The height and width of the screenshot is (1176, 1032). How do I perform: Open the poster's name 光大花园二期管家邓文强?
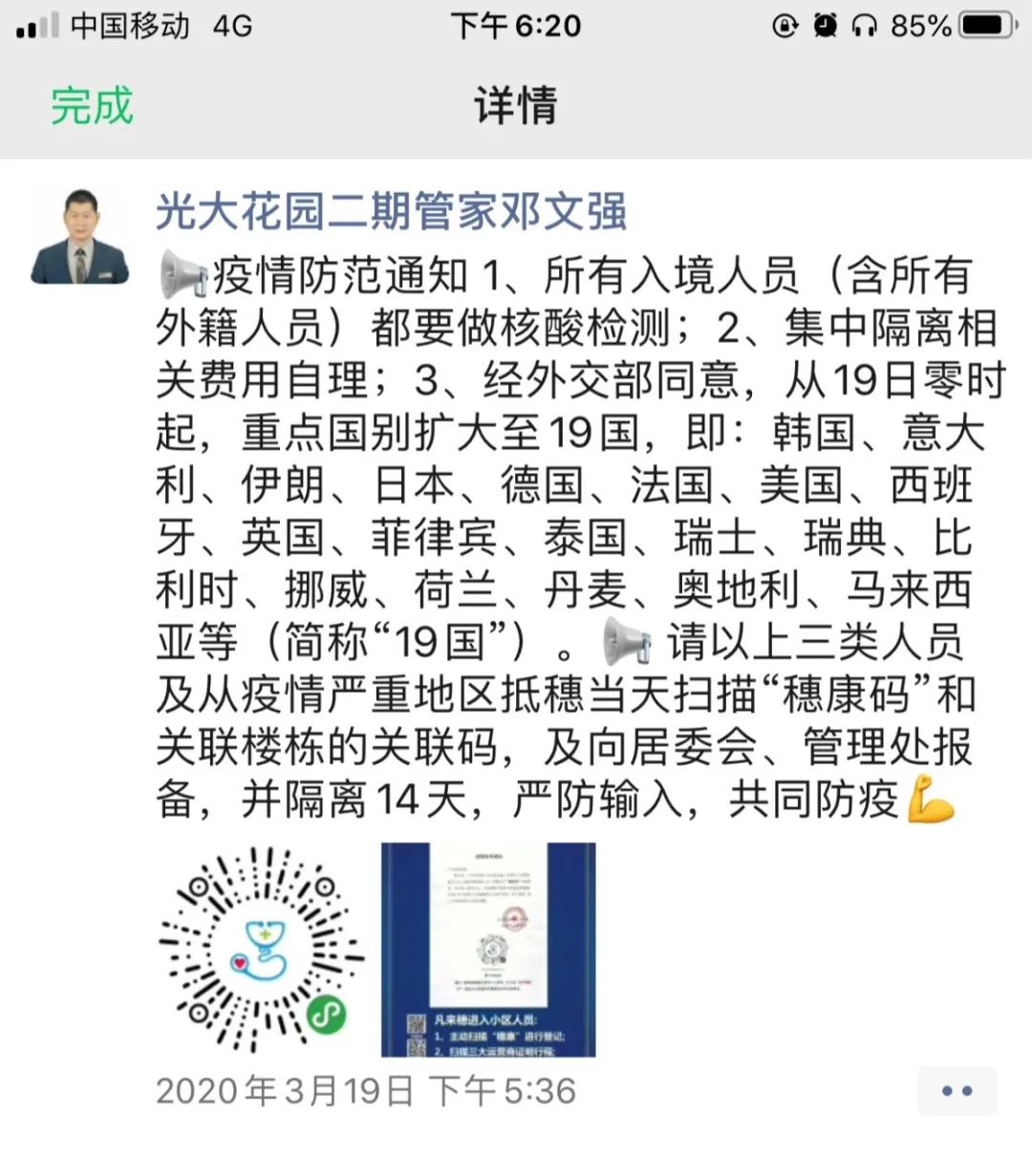click(391, 211)
